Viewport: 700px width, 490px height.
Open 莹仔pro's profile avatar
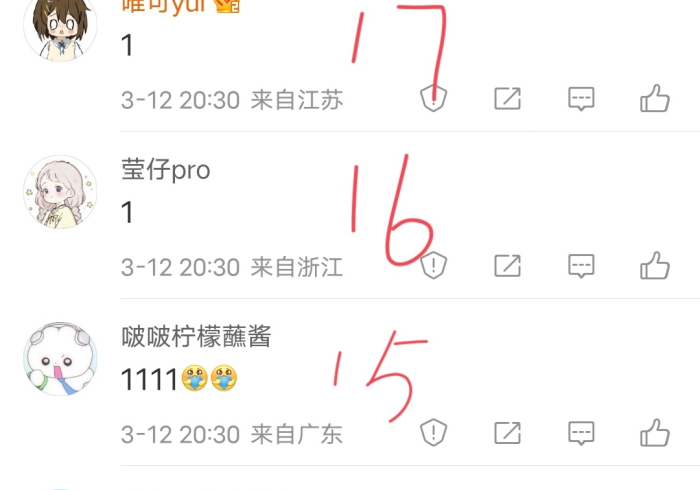(x=60, y=192)
